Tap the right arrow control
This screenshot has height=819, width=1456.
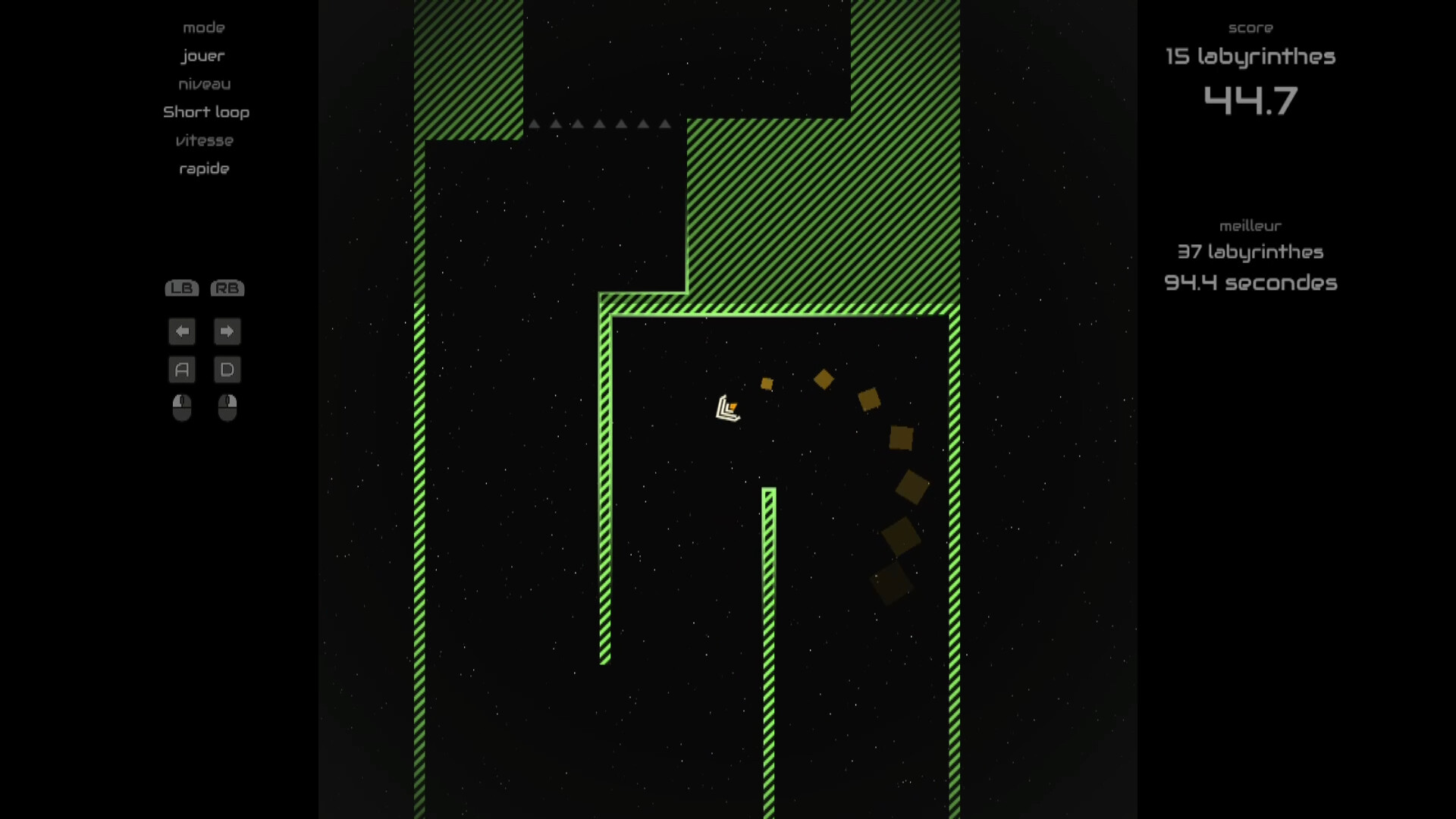pos(227,331)
